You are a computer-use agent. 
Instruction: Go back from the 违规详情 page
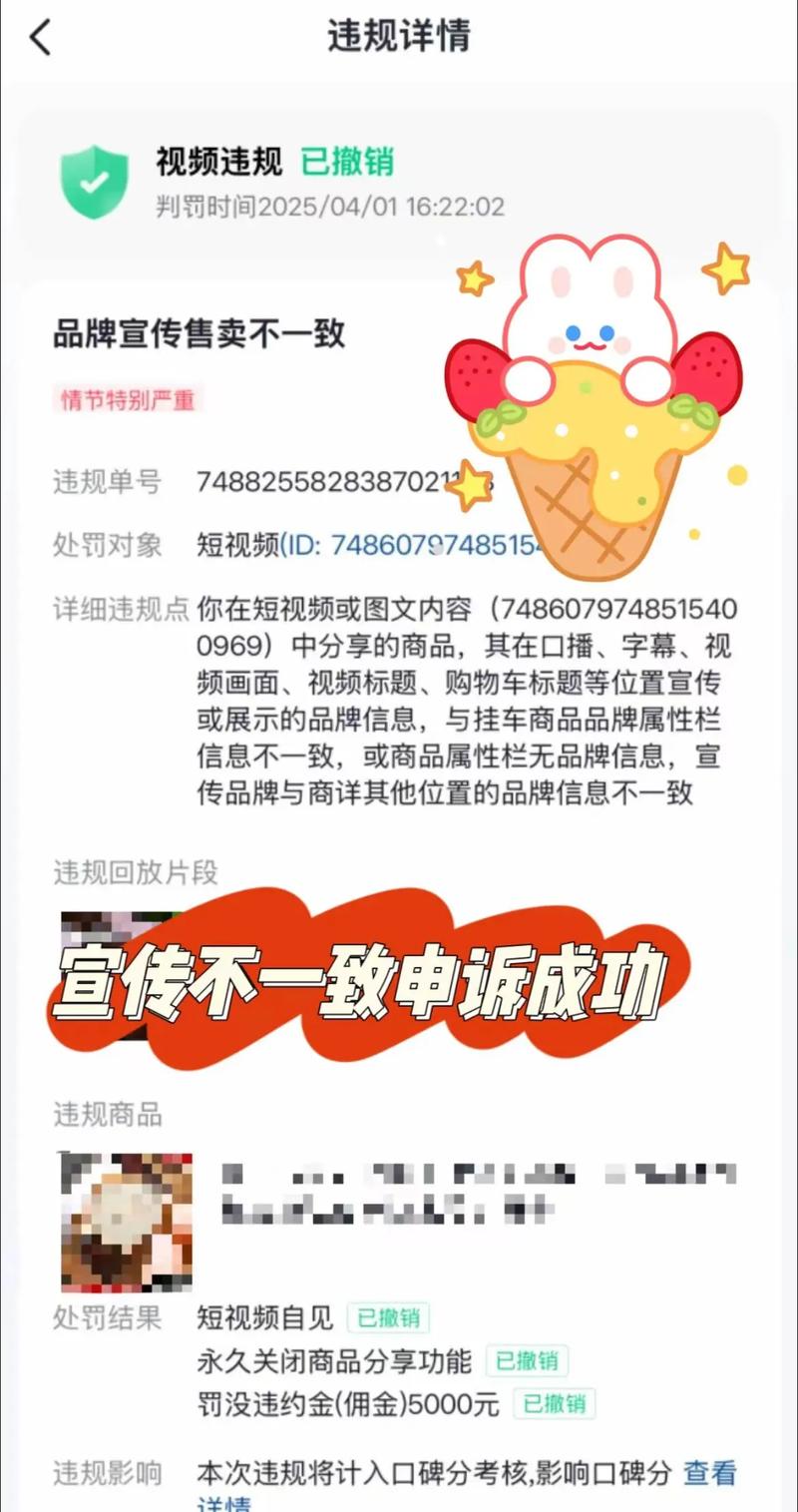pos(40,38)
